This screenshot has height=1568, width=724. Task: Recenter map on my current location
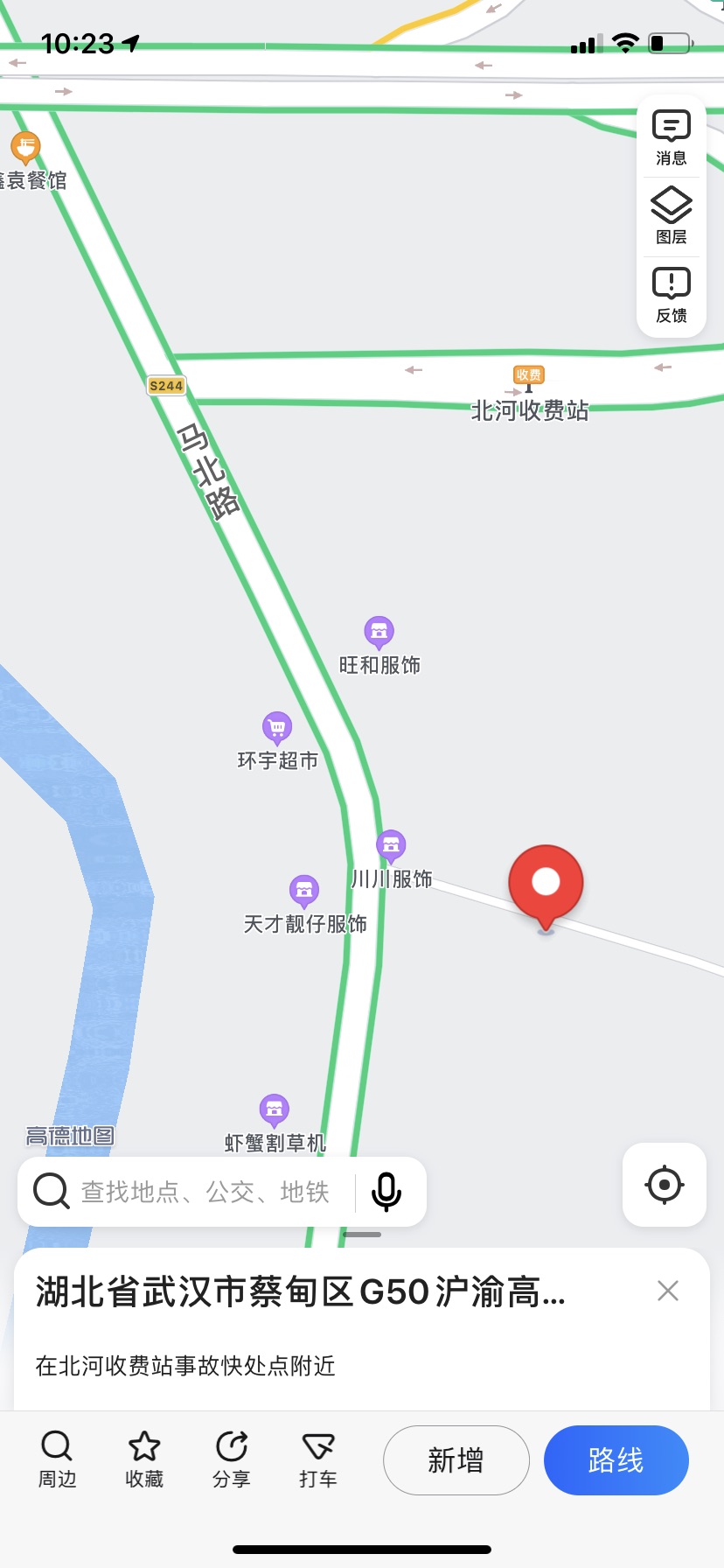665,1185
